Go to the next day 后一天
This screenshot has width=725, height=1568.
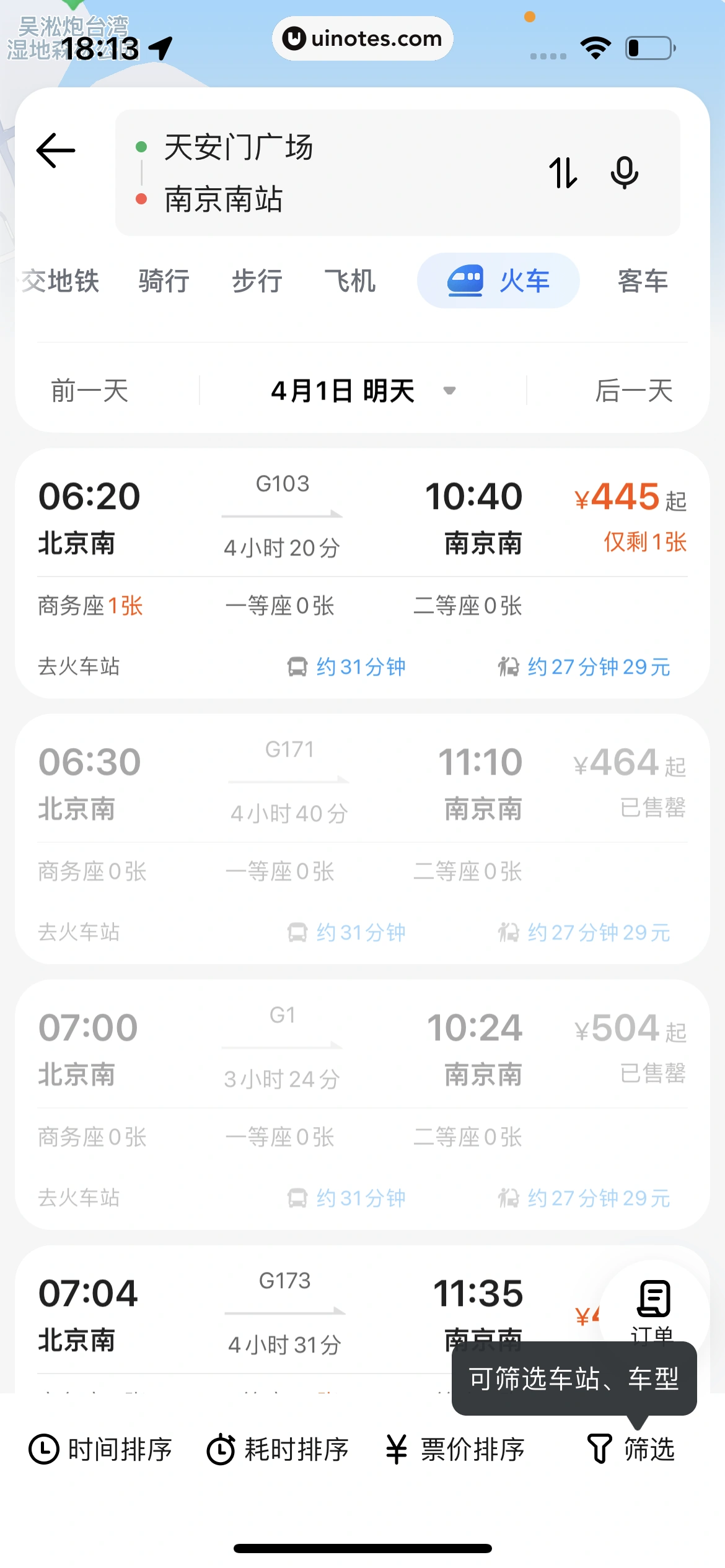coord(633,391)
